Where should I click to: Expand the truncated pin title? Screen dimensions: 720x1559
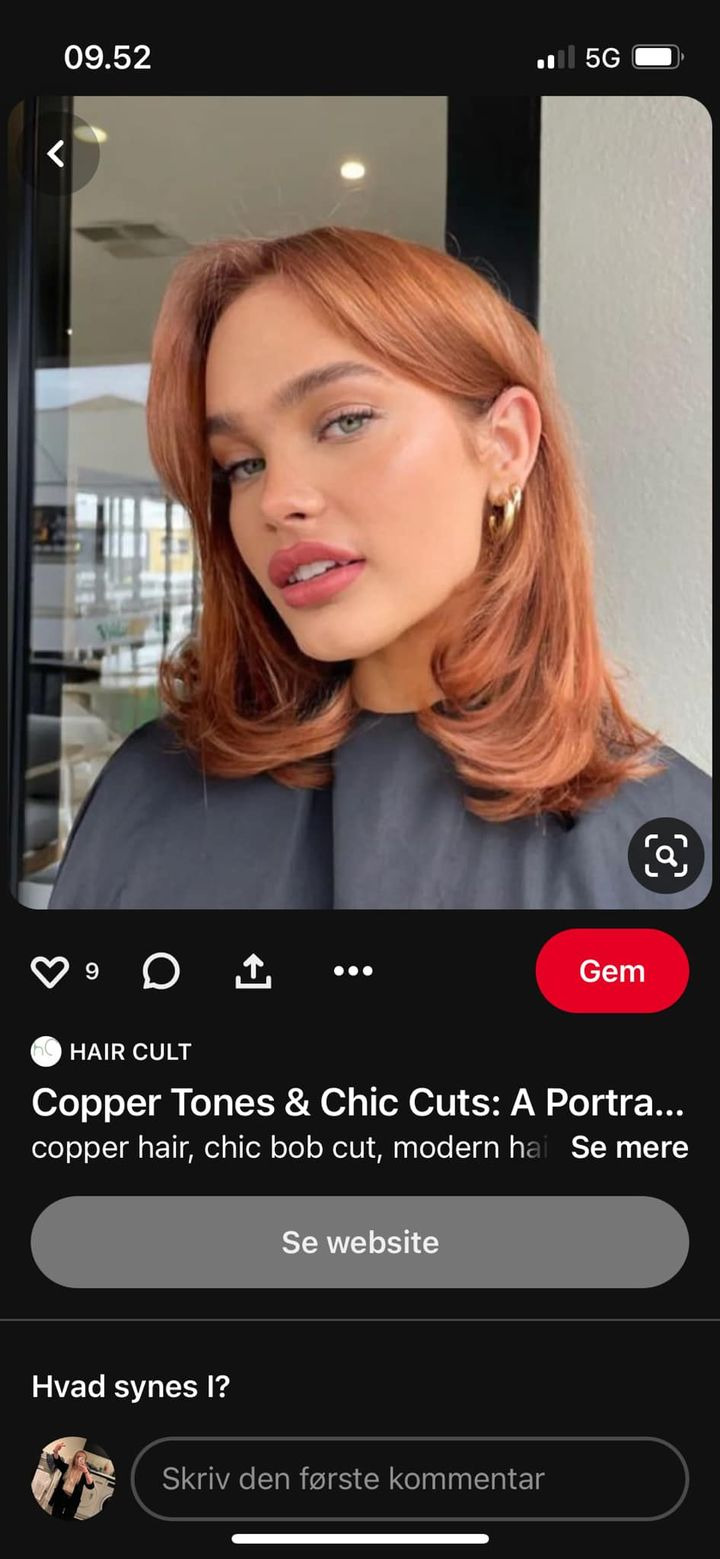point(360,1103)
